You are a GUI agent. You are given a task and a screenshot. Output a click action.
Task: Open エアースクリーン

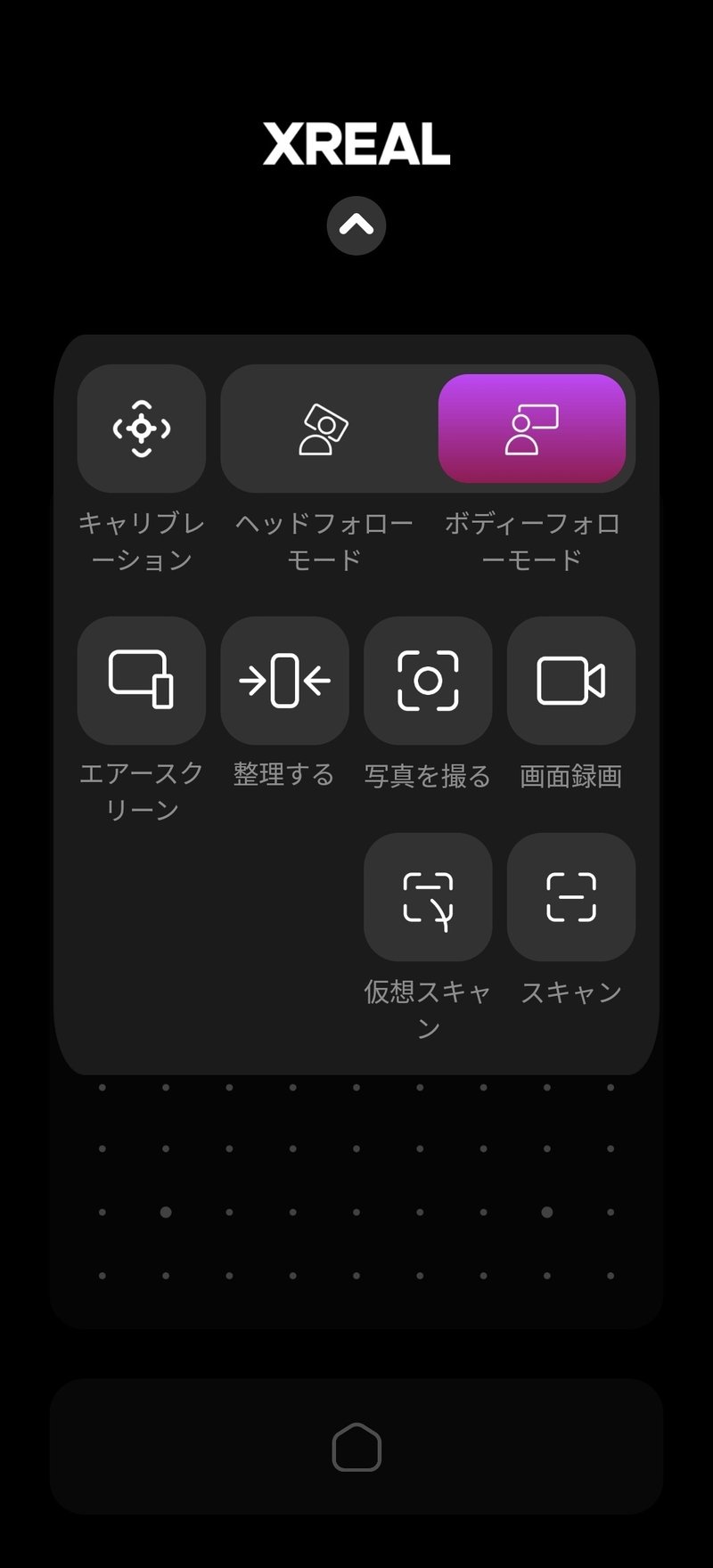tap(142, 681)
